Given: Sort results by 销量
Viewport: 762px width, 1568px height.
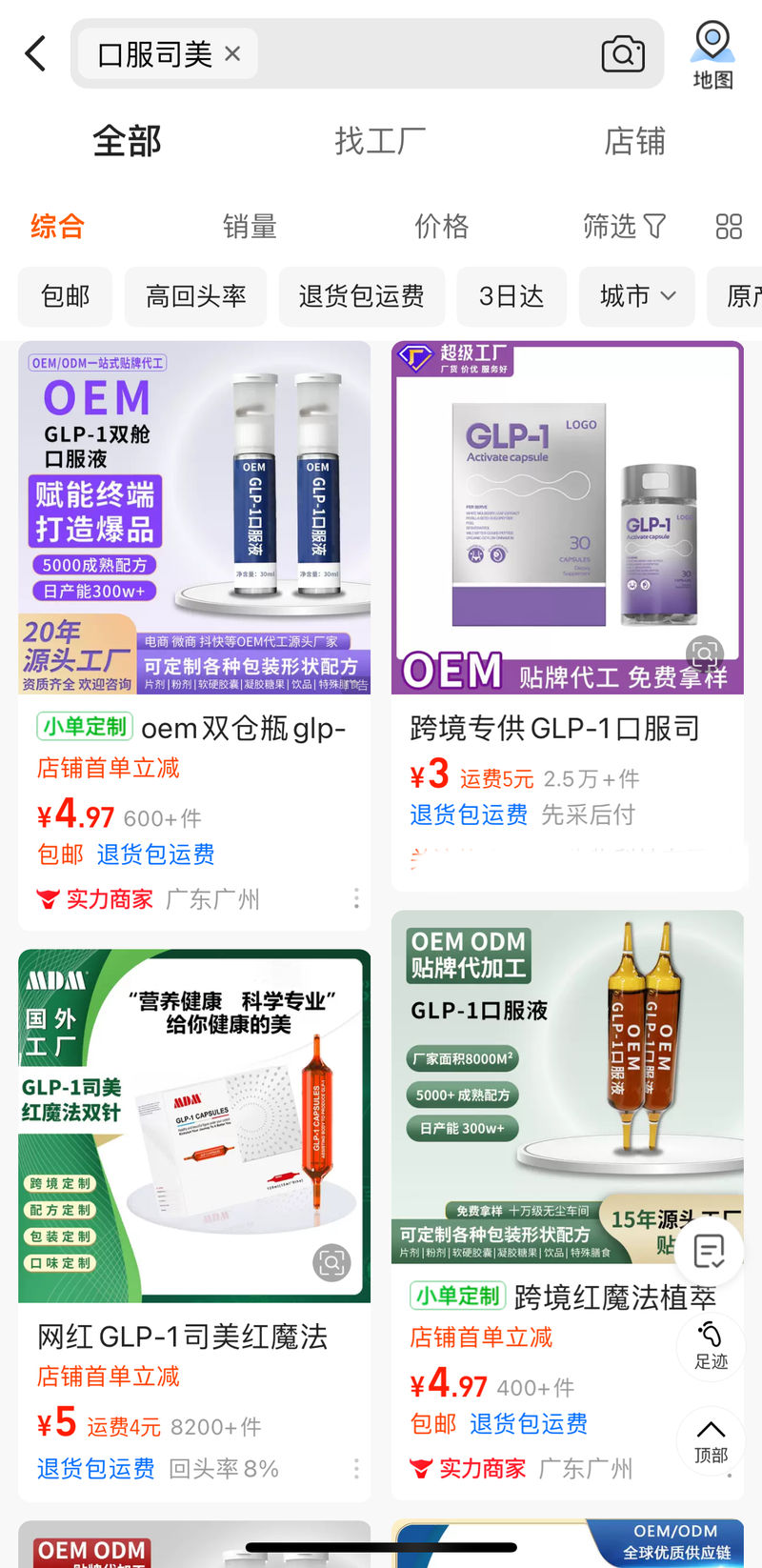Looking at the screenshot, I should click(250, 227).
